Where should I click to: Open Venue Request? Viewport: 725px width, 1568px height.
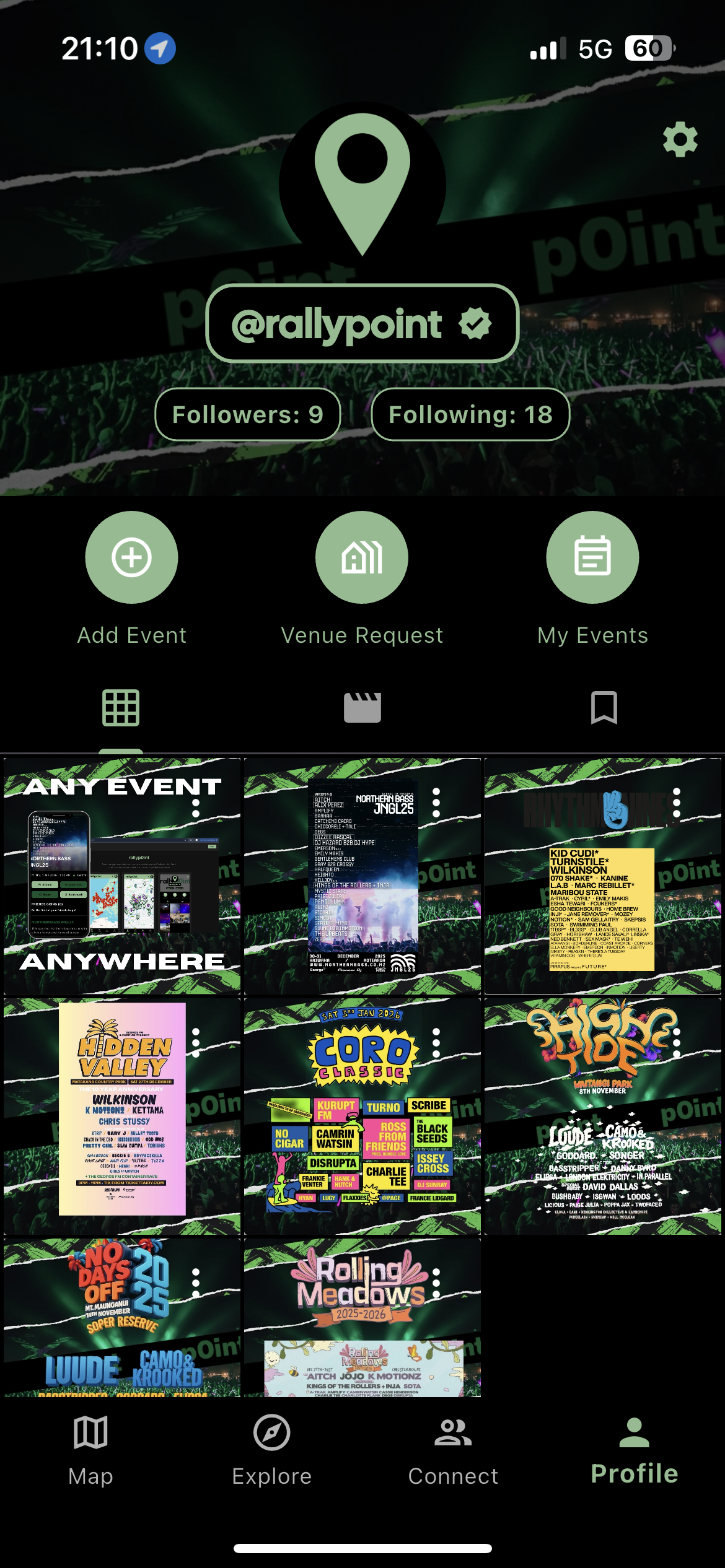click(362, 557)
